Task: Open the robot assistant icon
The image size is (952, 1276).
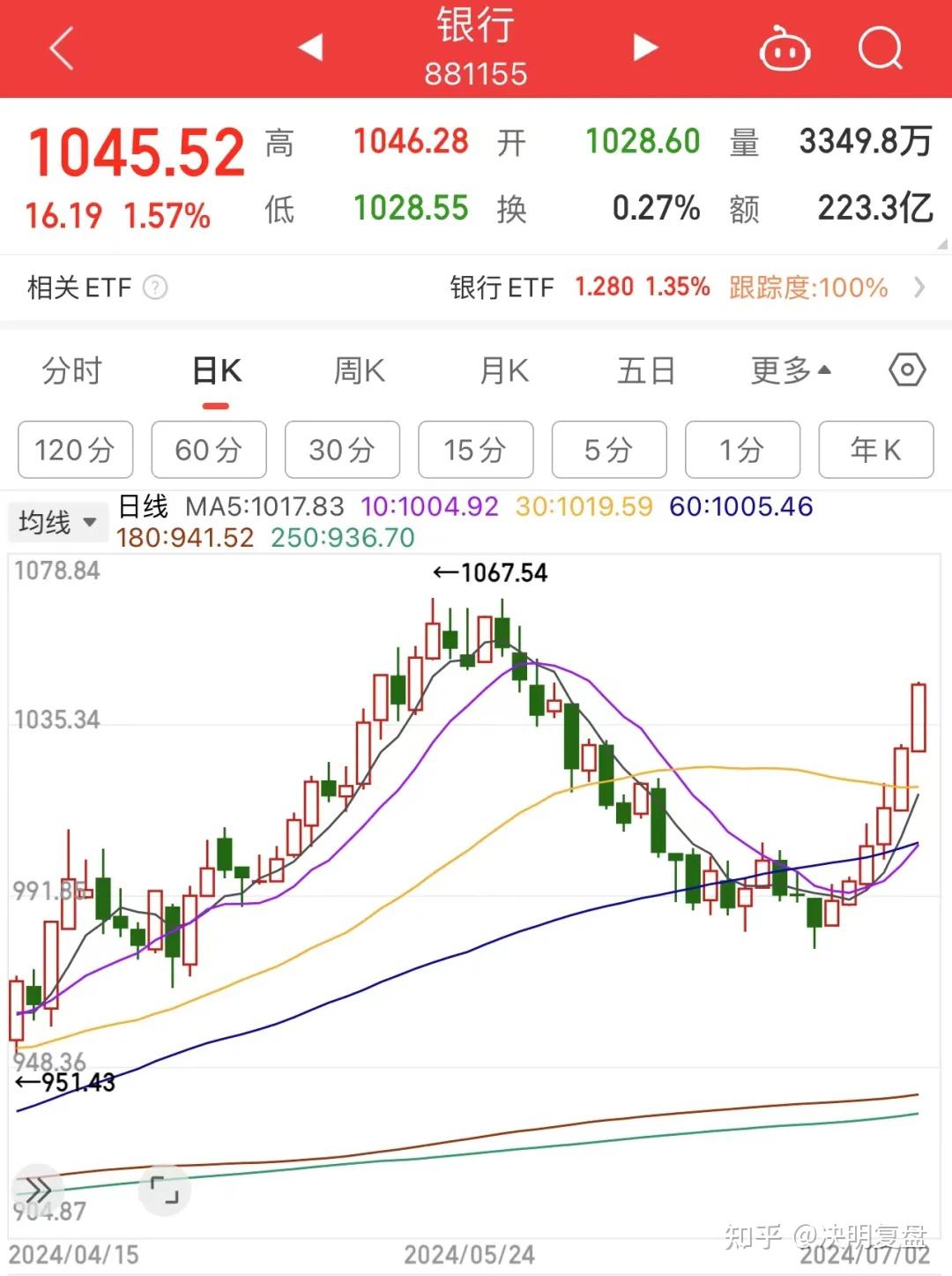Action: [x=785, y=49]
